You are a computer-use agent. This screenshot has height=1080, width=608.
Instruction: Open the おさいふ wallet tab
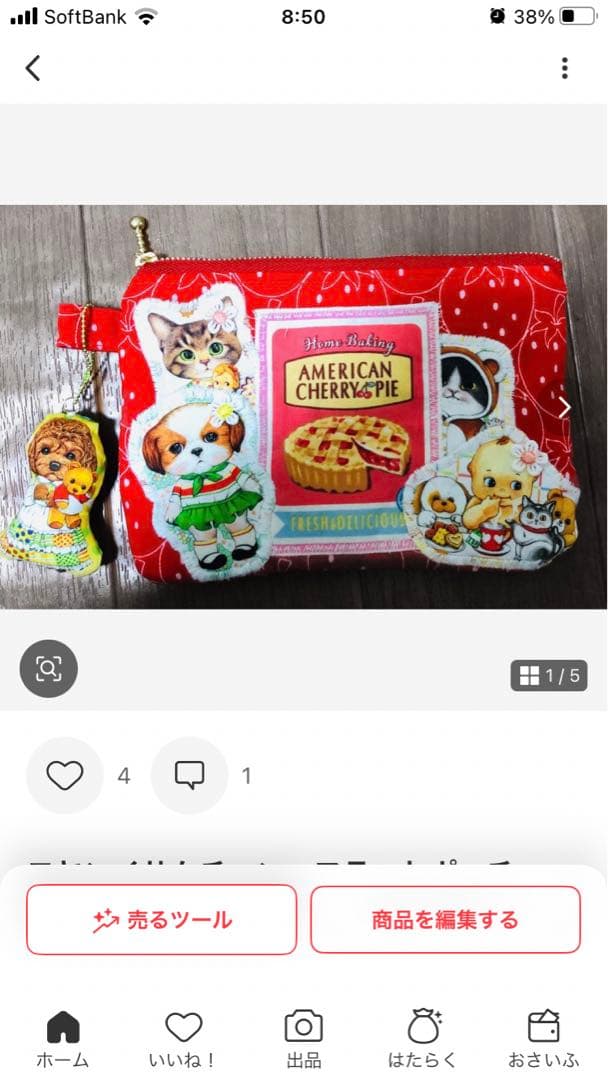543,1038
